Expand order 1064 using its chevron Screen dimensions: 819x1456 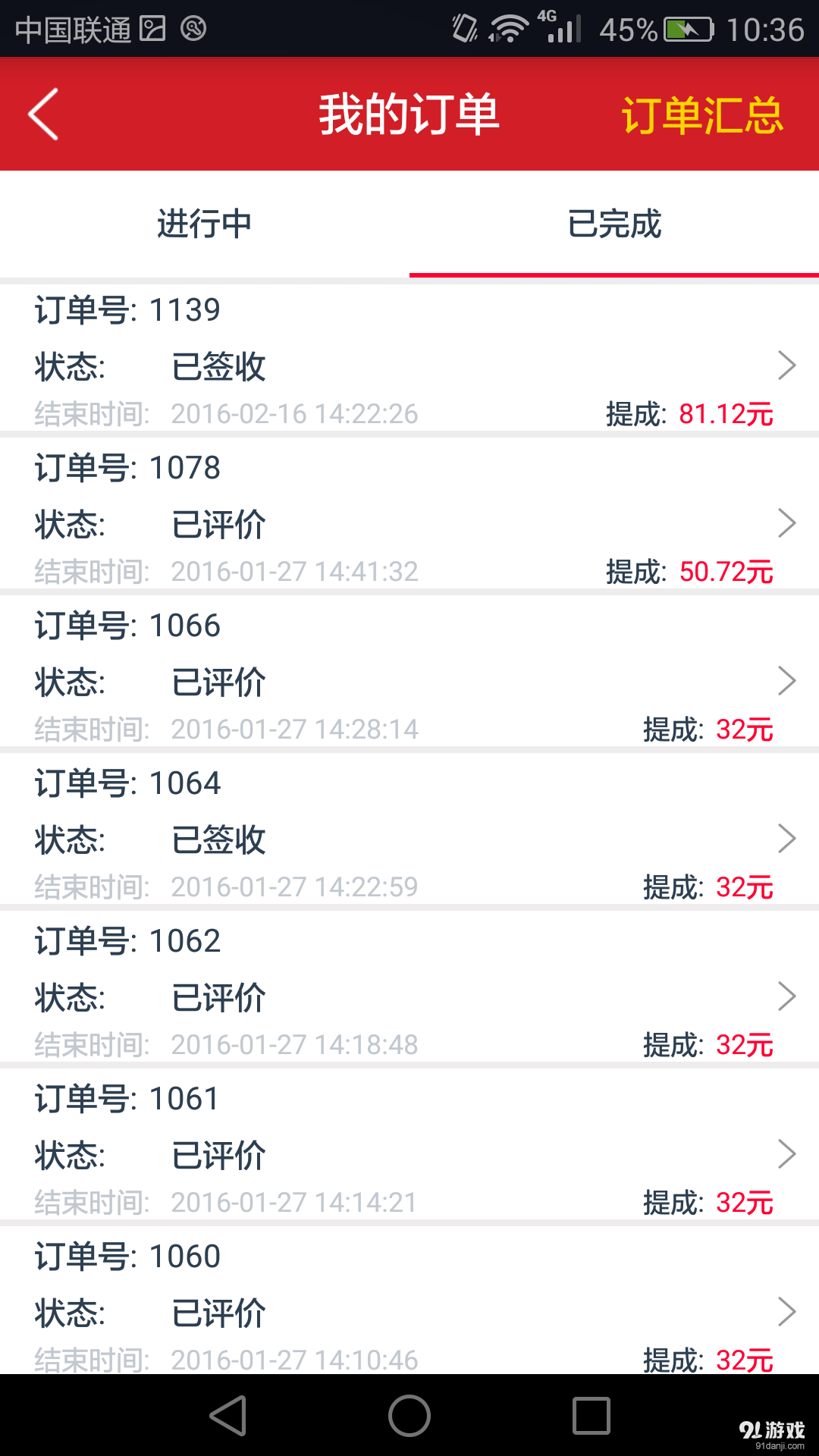pos(789,838)
